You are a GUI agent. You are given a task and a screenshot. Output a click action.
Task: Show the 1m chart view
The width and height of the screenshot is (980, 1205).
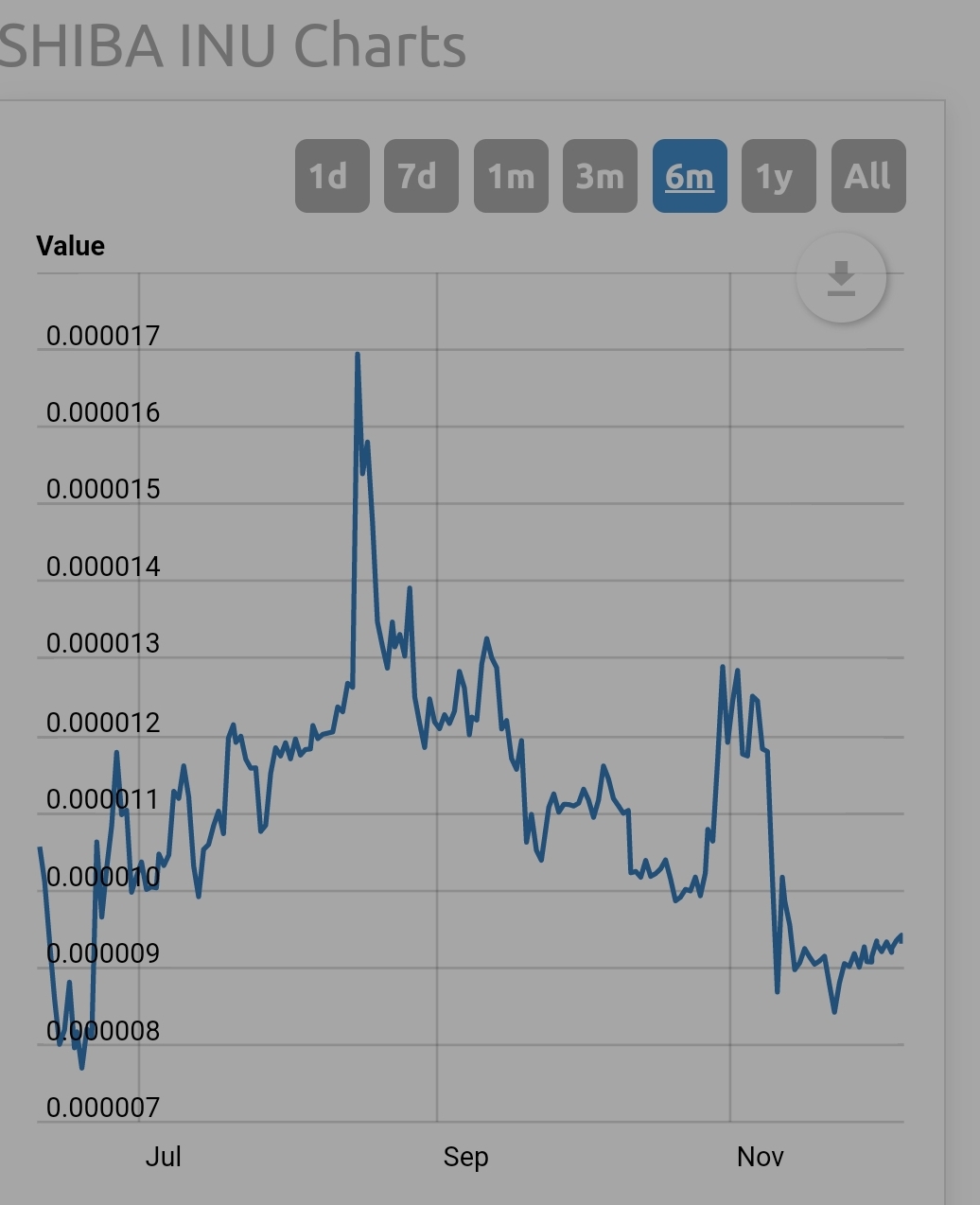pos(511,176)
